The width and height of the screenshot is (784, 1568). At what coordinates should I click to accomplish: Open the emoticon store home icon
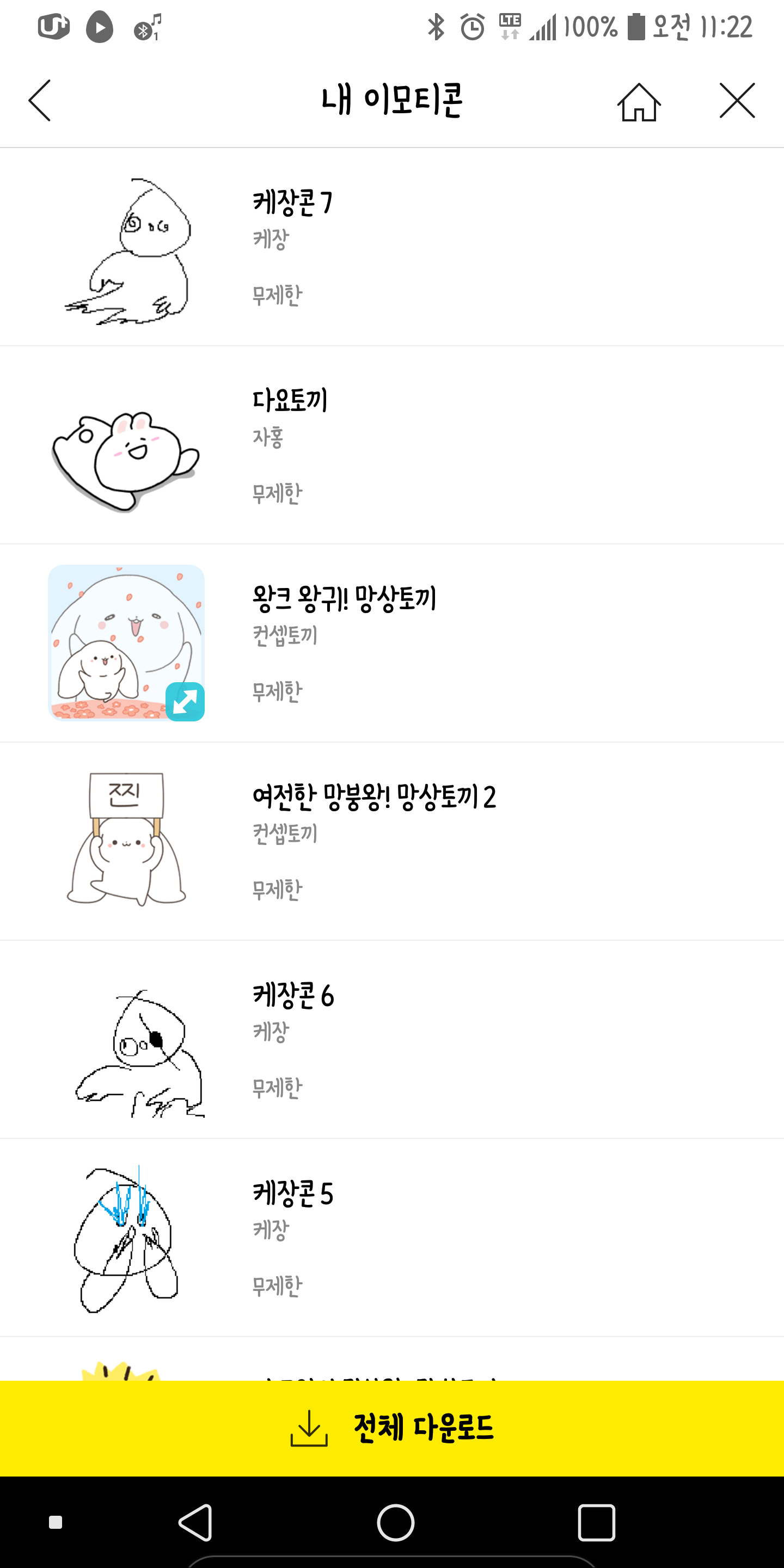[x=639, y=102]
